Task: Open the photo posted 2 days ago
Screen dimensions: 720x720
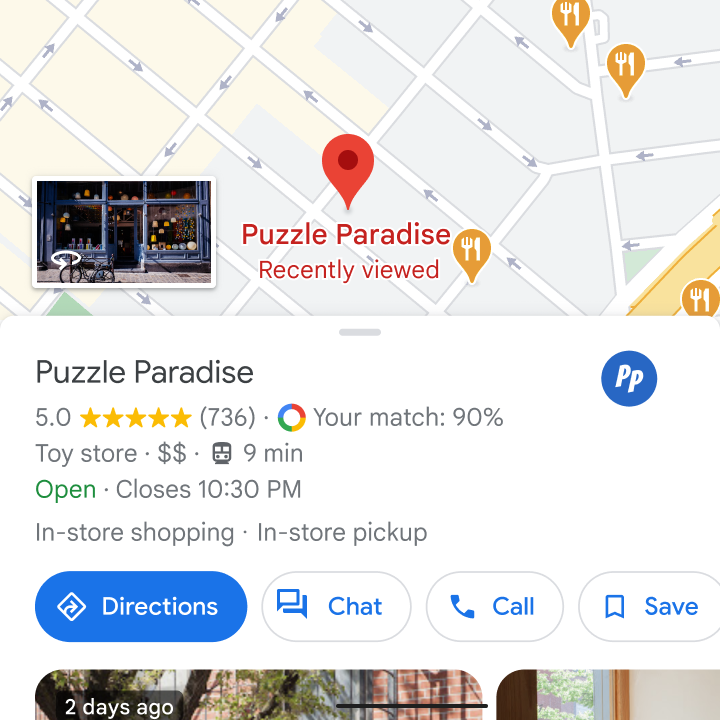Action: 258,695
